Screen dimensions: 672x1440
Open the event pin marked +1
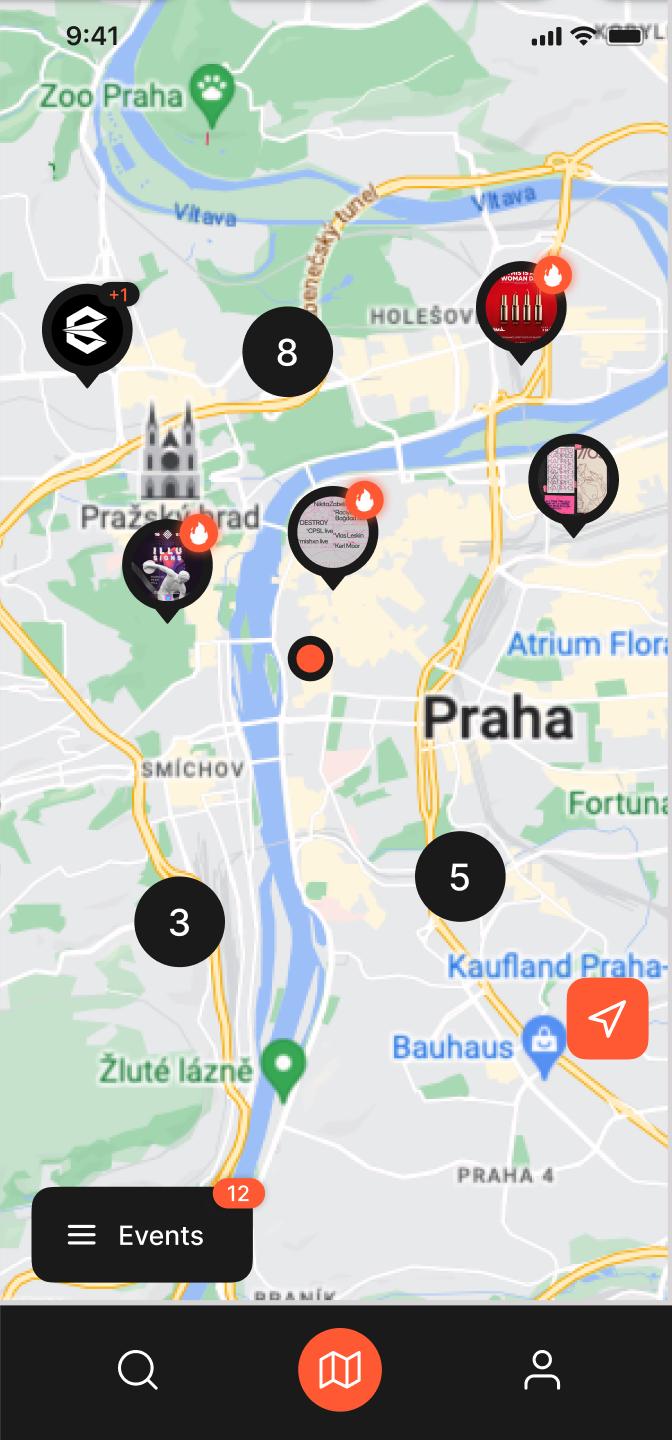click(x=87, y=330)
